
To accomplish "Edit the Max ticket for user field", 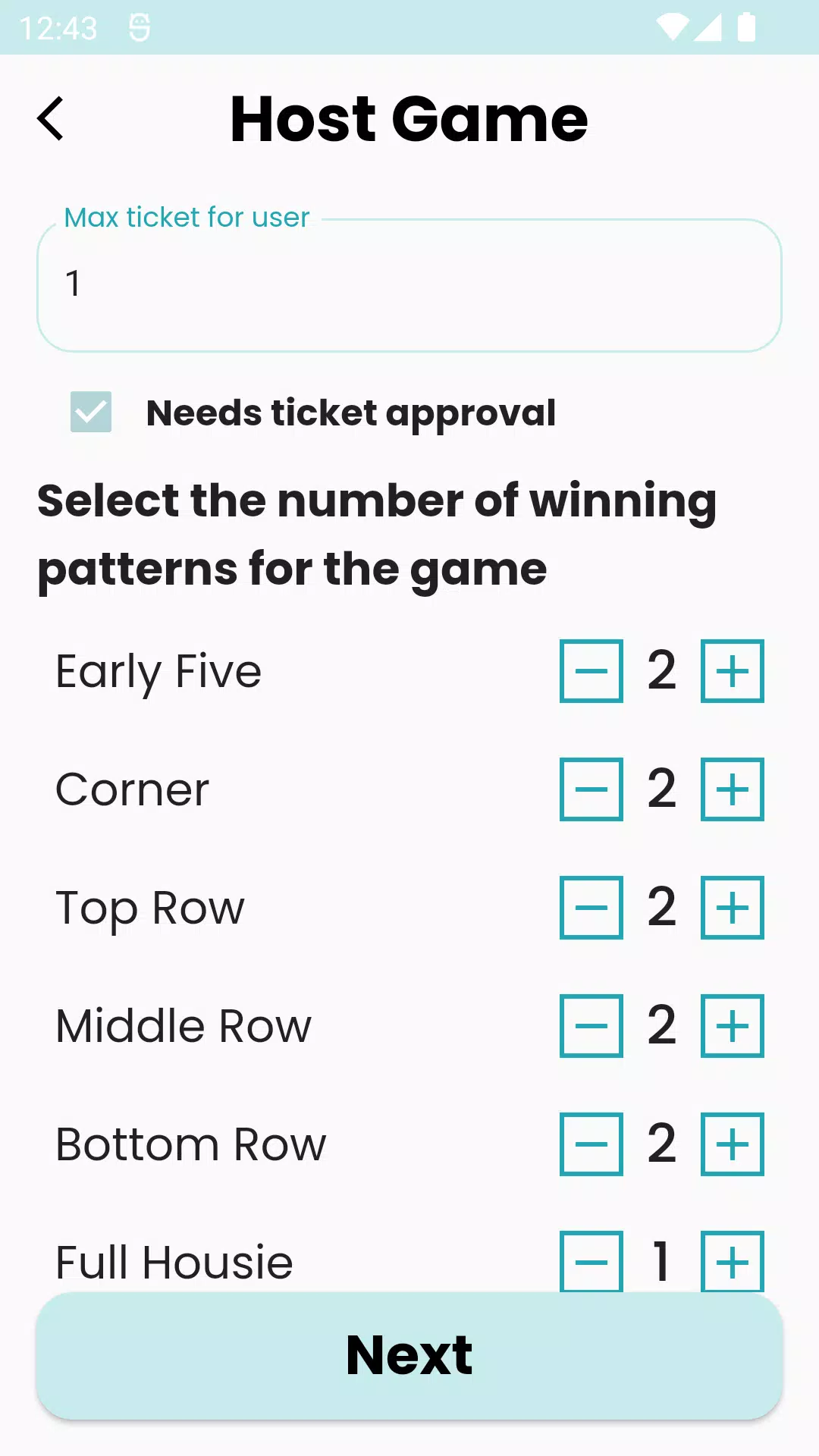I will (x=409, y=285).
